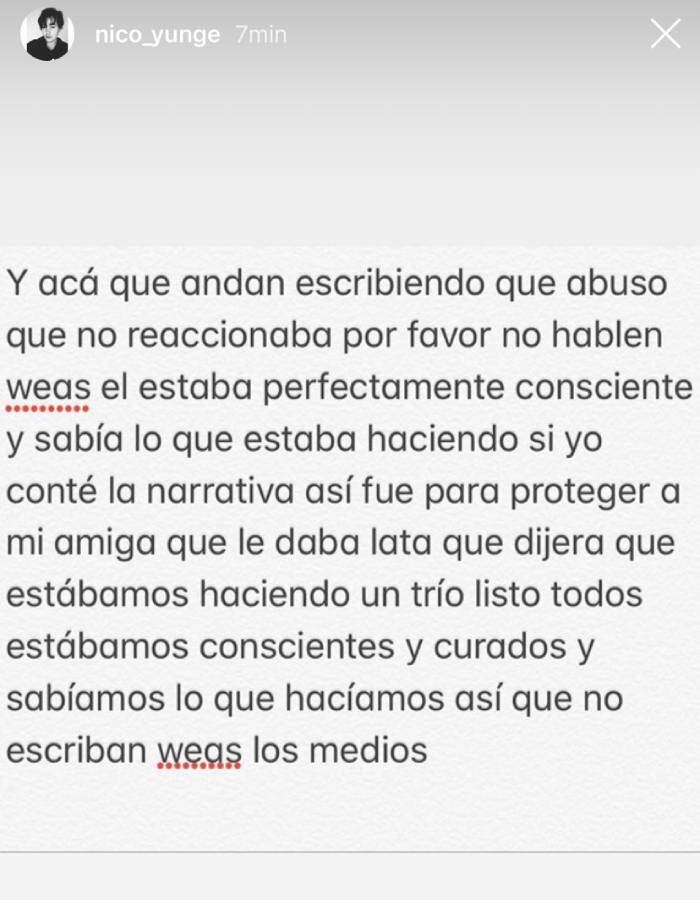Close the story viewer
This screenshot has height=900, width=700.
[665, 34]
